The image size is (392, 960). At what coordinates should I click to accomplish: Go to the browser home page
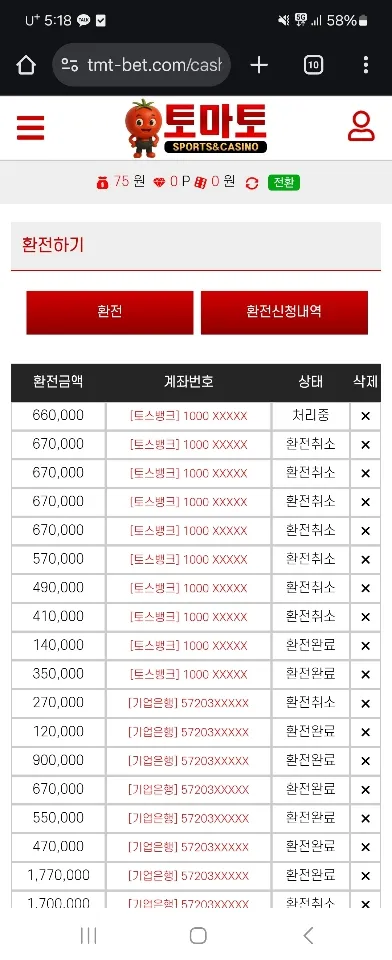[26, 65]
